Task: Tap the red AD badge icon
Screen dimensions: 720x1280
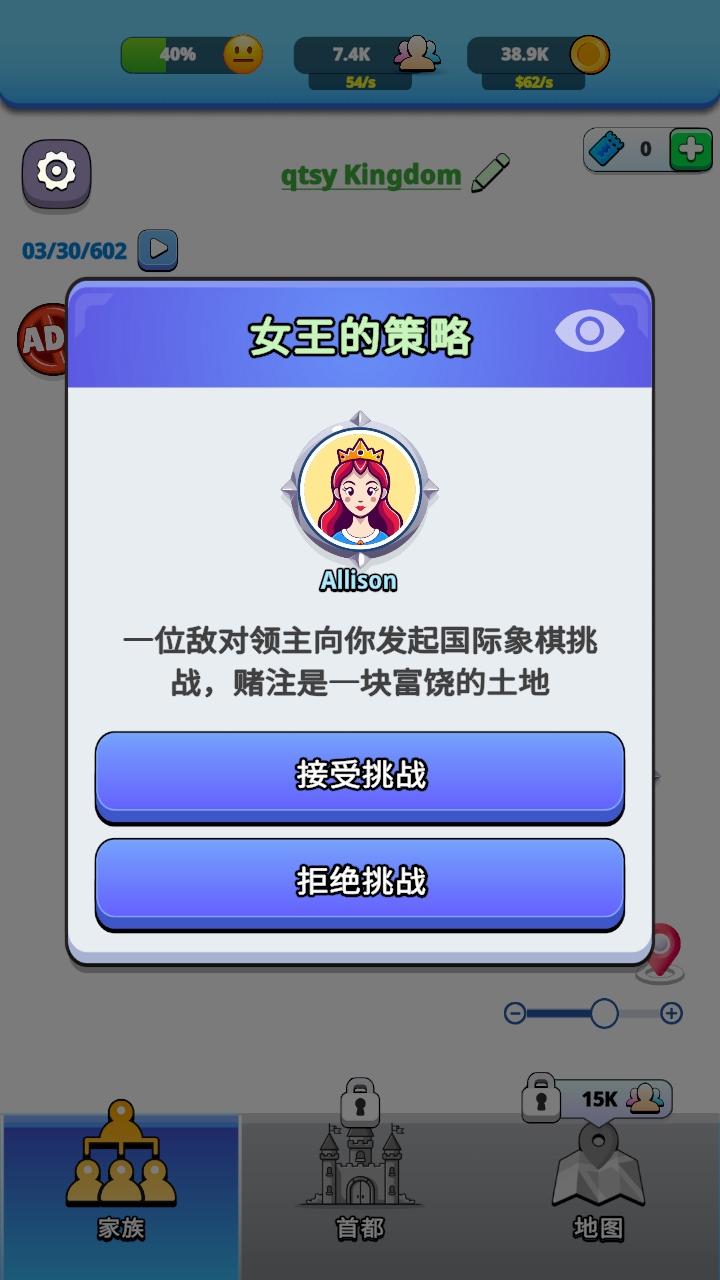Action: pos(42,340)
